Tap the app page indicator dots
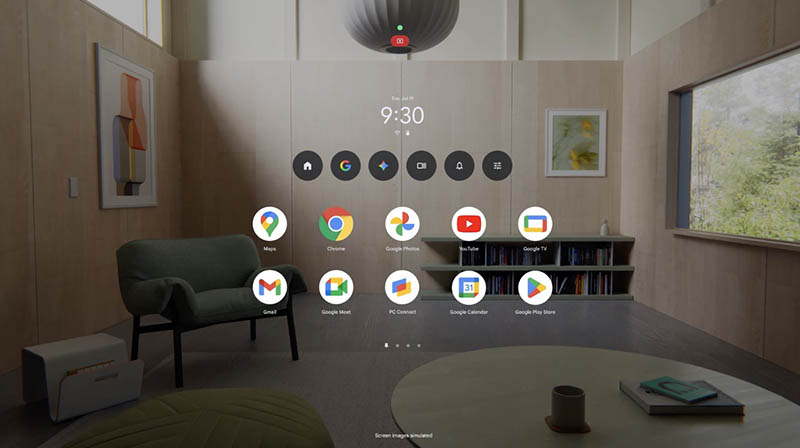 (x=402, y=344)
